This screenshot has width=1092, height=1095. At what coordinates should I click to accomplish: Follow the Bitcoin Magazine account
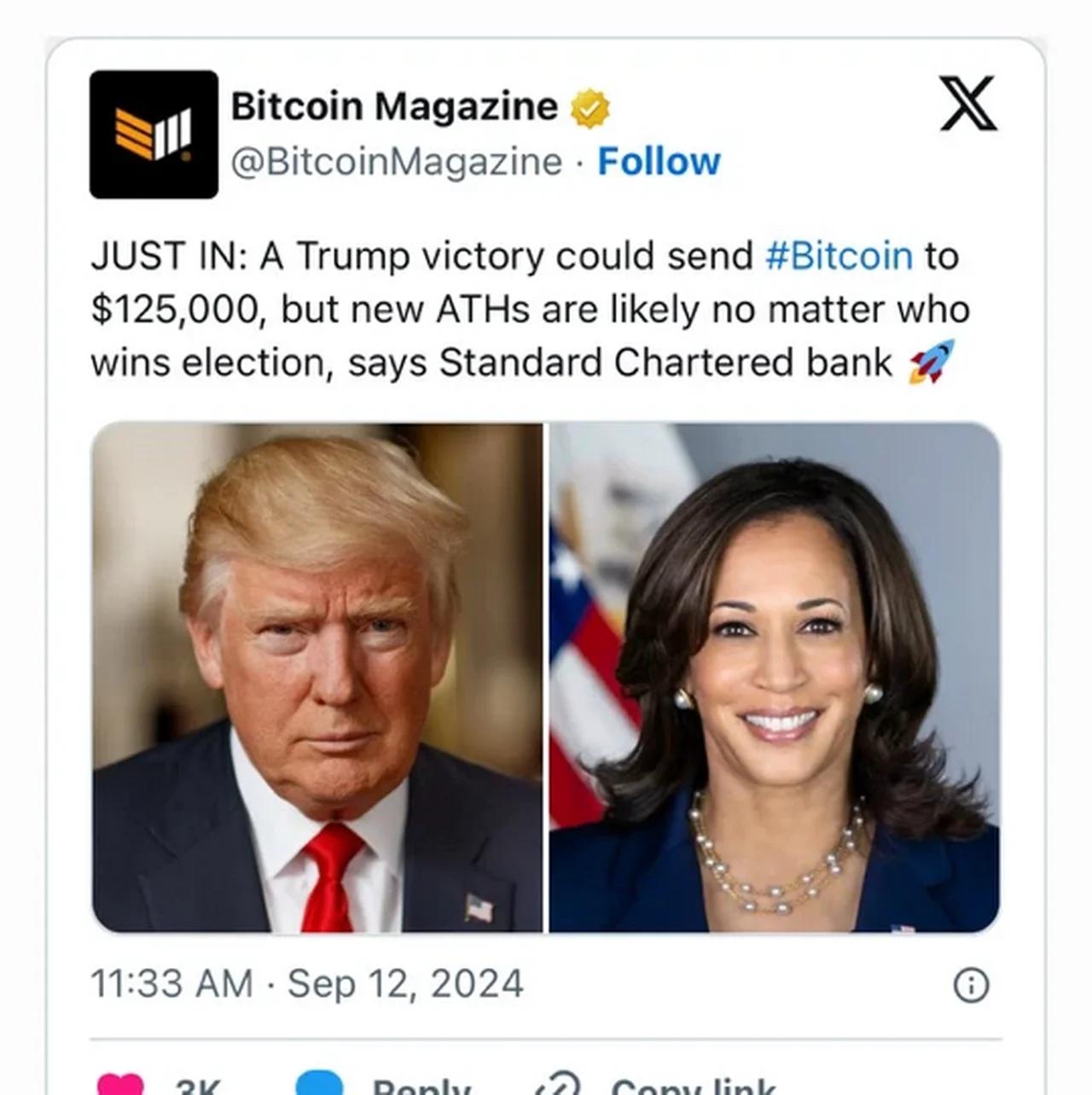[659, 161]
